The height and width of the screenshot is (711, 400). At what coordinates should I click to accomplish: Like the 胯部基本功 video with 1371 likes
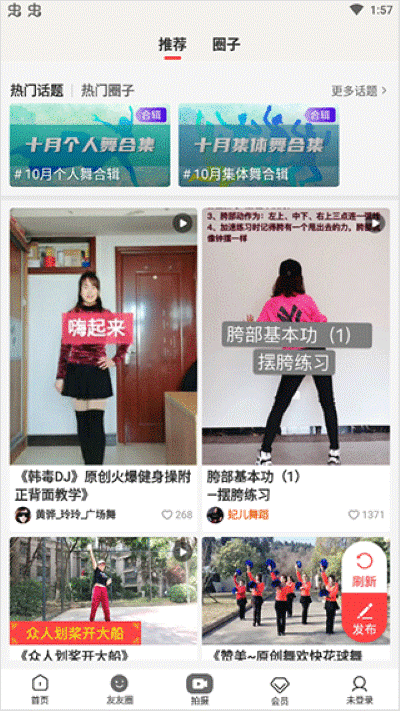366,515
